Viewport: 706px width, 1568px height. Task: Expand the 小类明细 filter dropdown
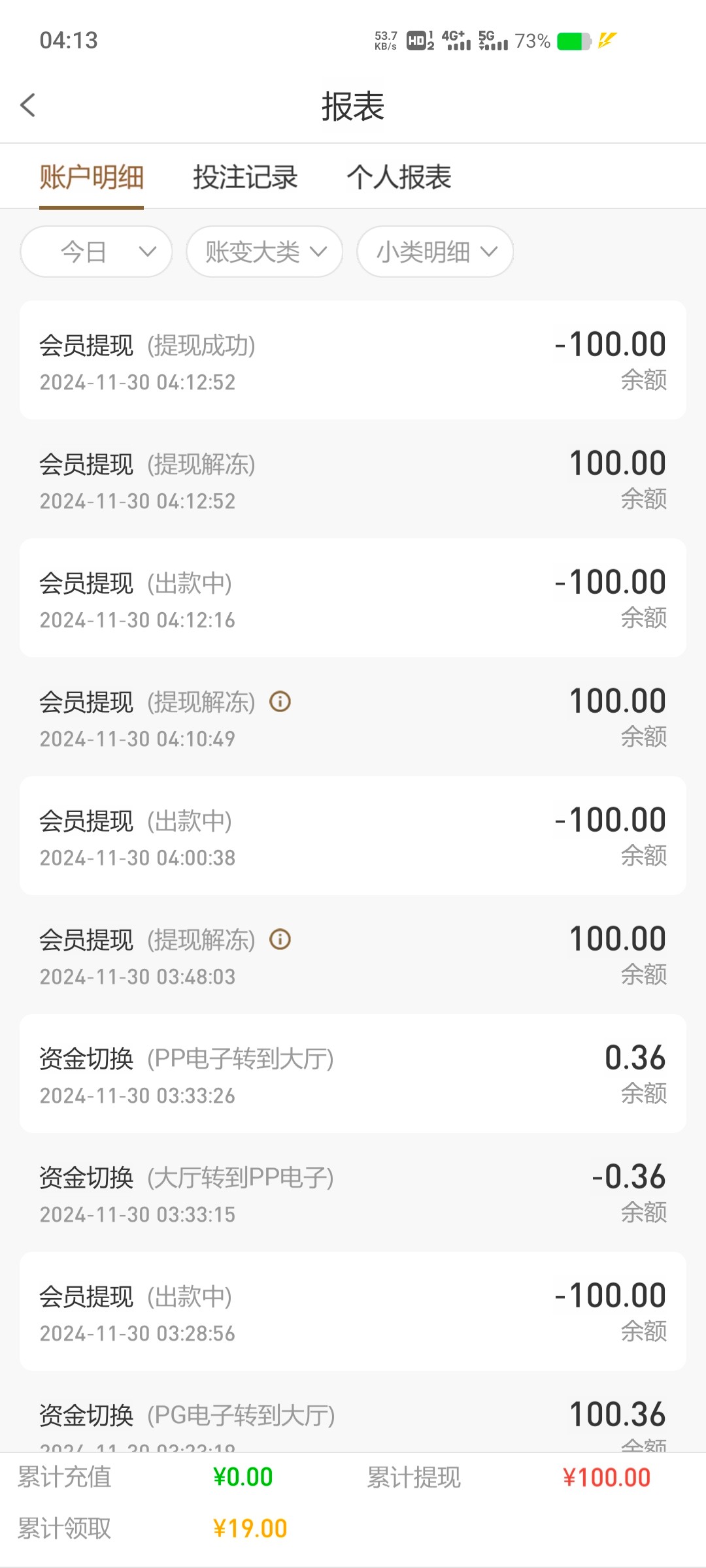(x=435, y=252)
